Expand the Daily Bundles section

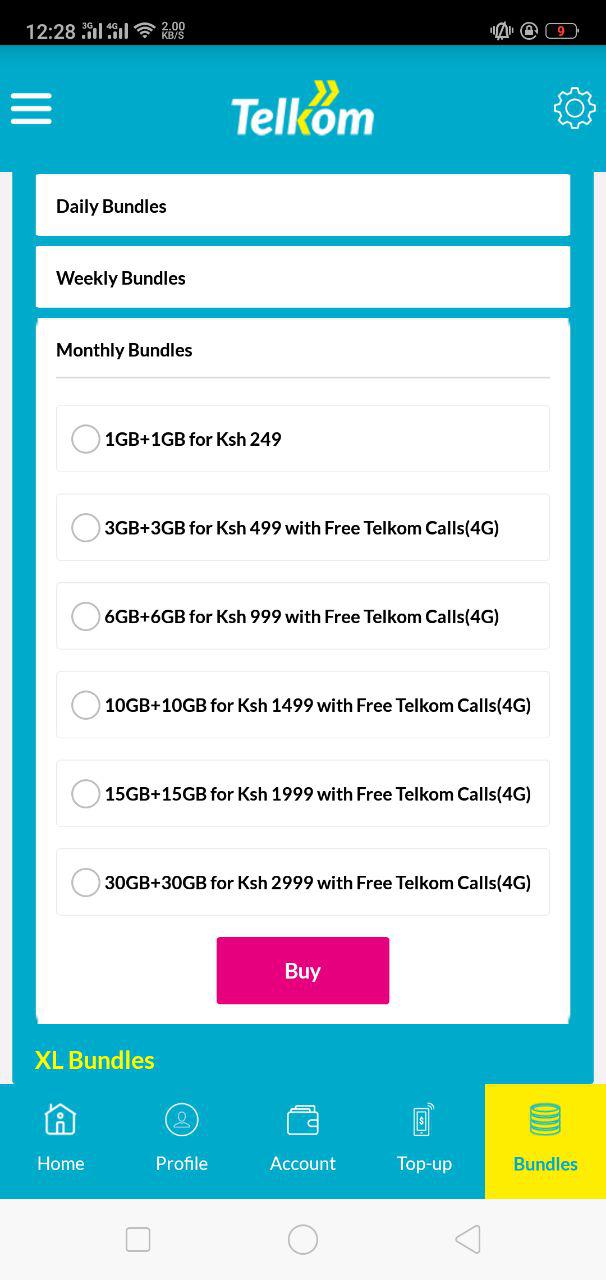303,206
